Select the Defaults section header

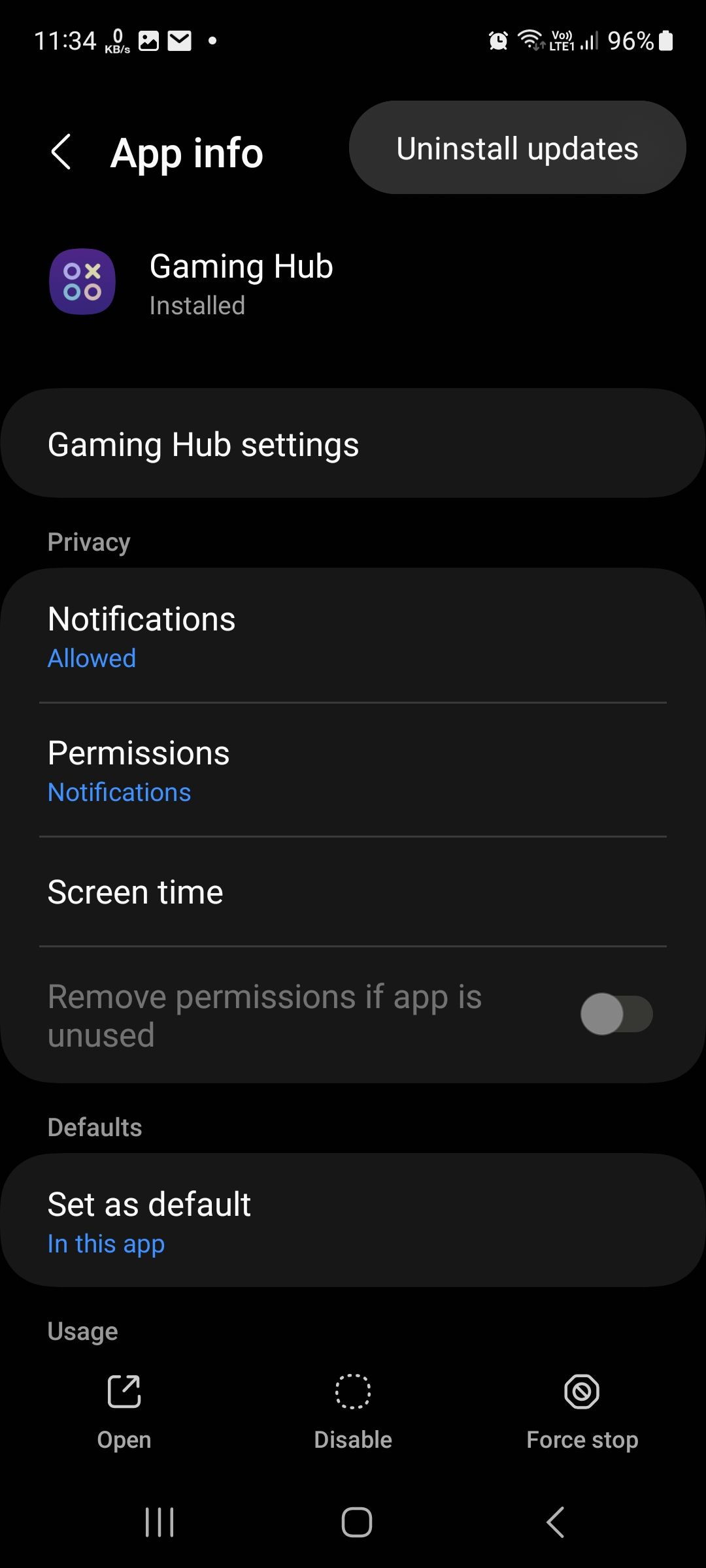pos(95,1127)
